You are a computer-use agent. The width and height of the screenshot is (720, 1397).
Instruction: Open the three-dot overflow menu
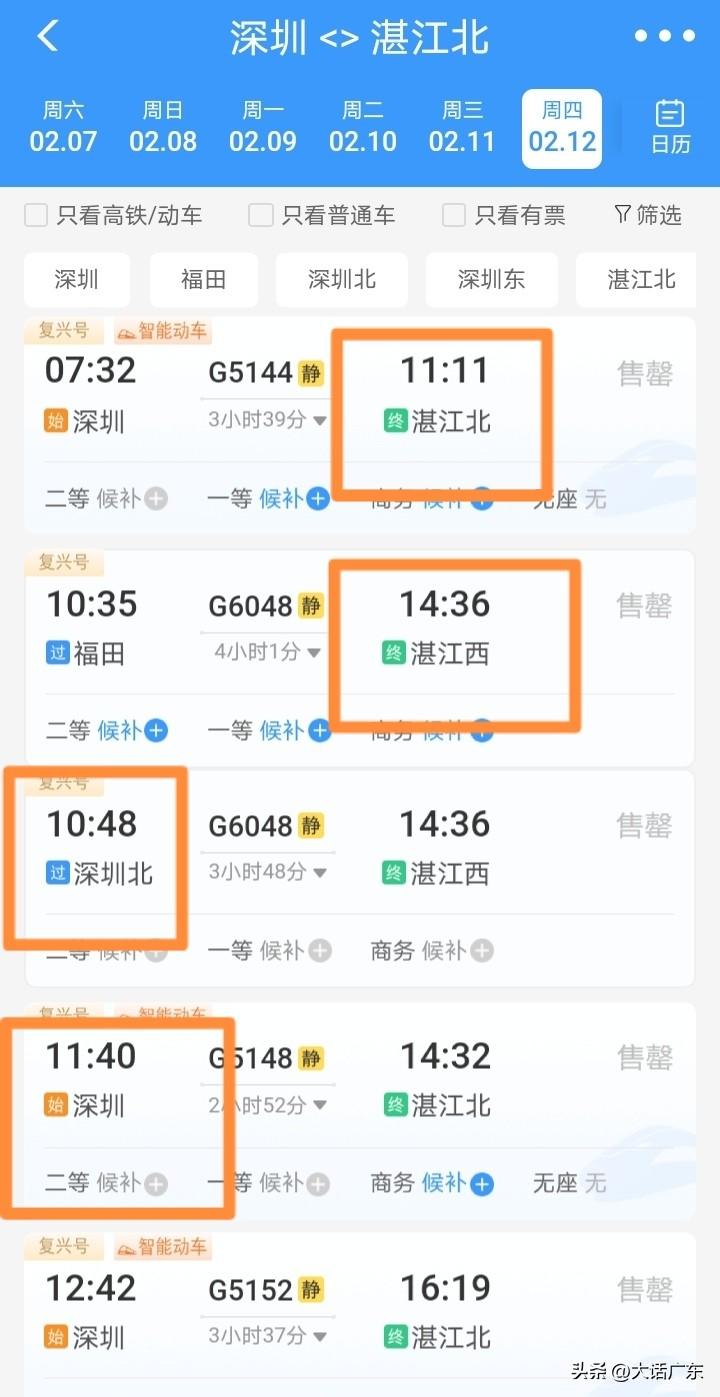[663, 35]
